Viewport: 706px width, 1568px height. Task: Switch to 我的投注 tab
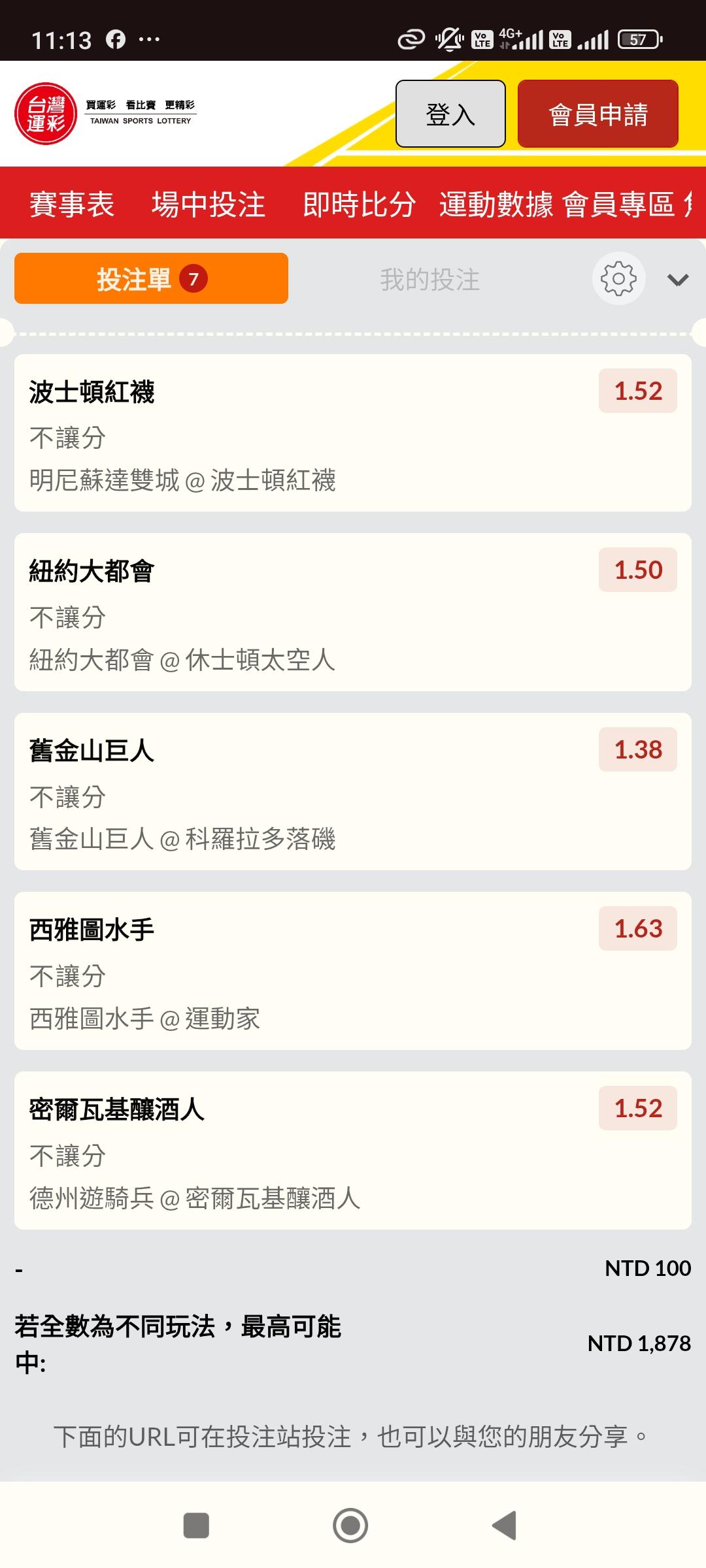coord(429,280)
